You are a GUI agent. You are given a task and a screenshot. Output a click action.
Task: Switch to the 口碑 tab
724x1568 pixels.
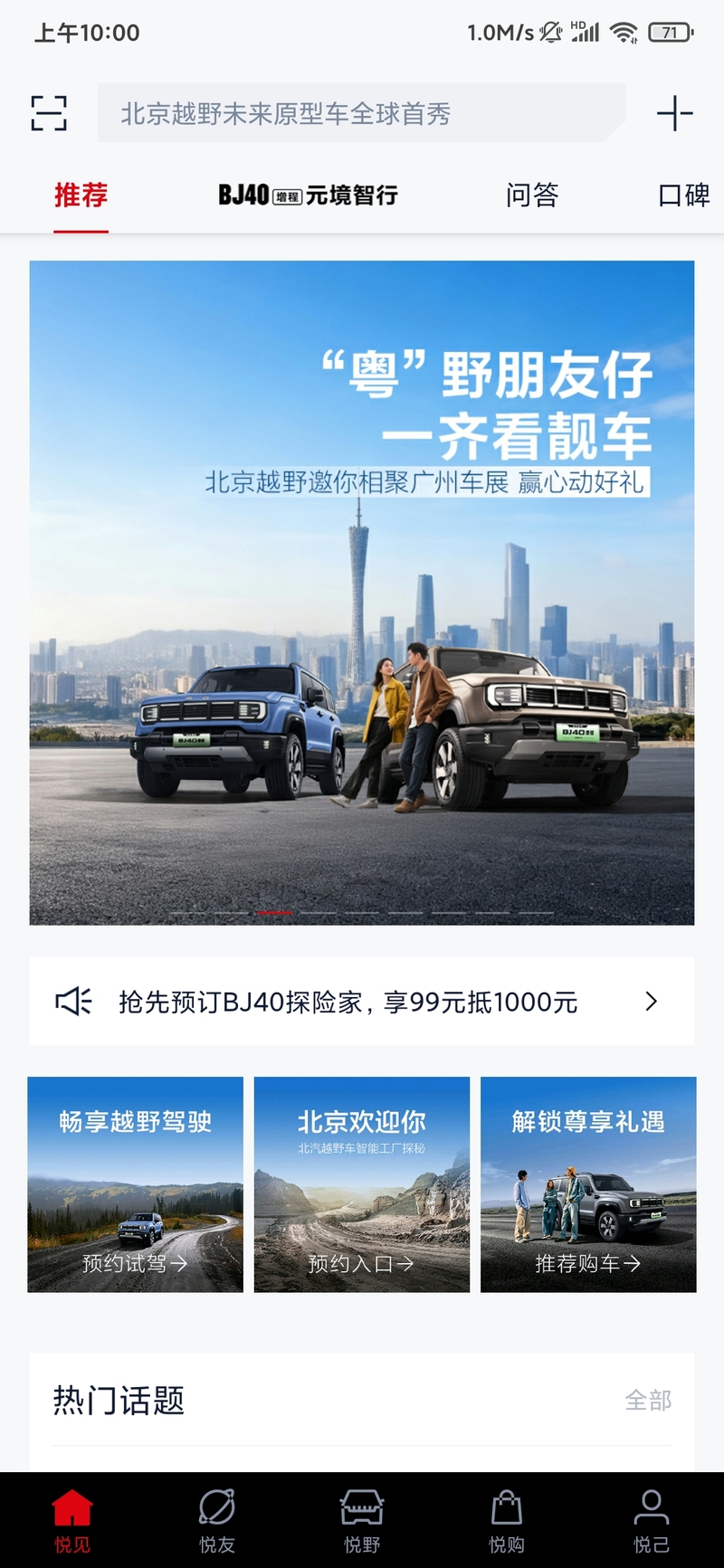coord(683,195)
